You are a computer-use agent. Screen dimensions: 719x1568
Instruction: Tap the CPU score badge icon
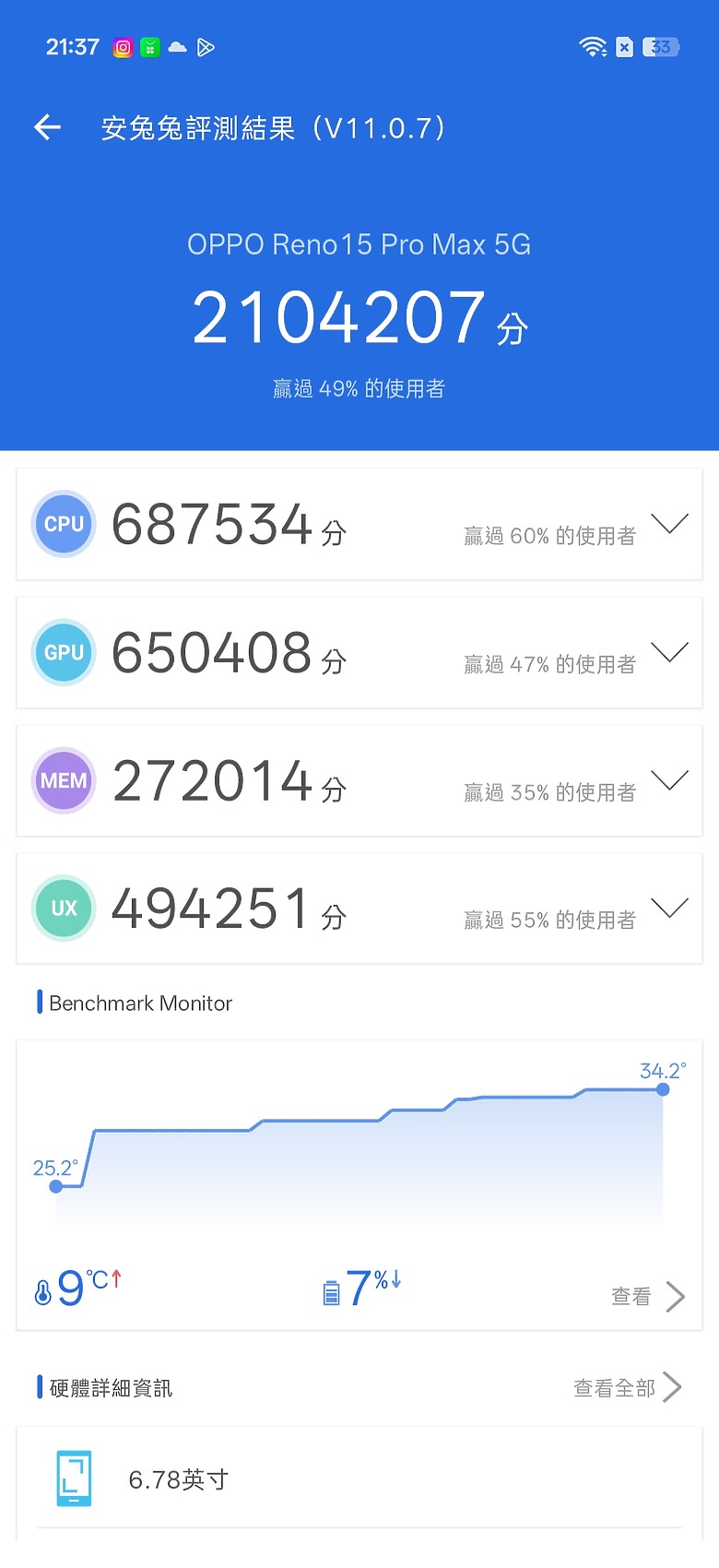tap(63, 524)
